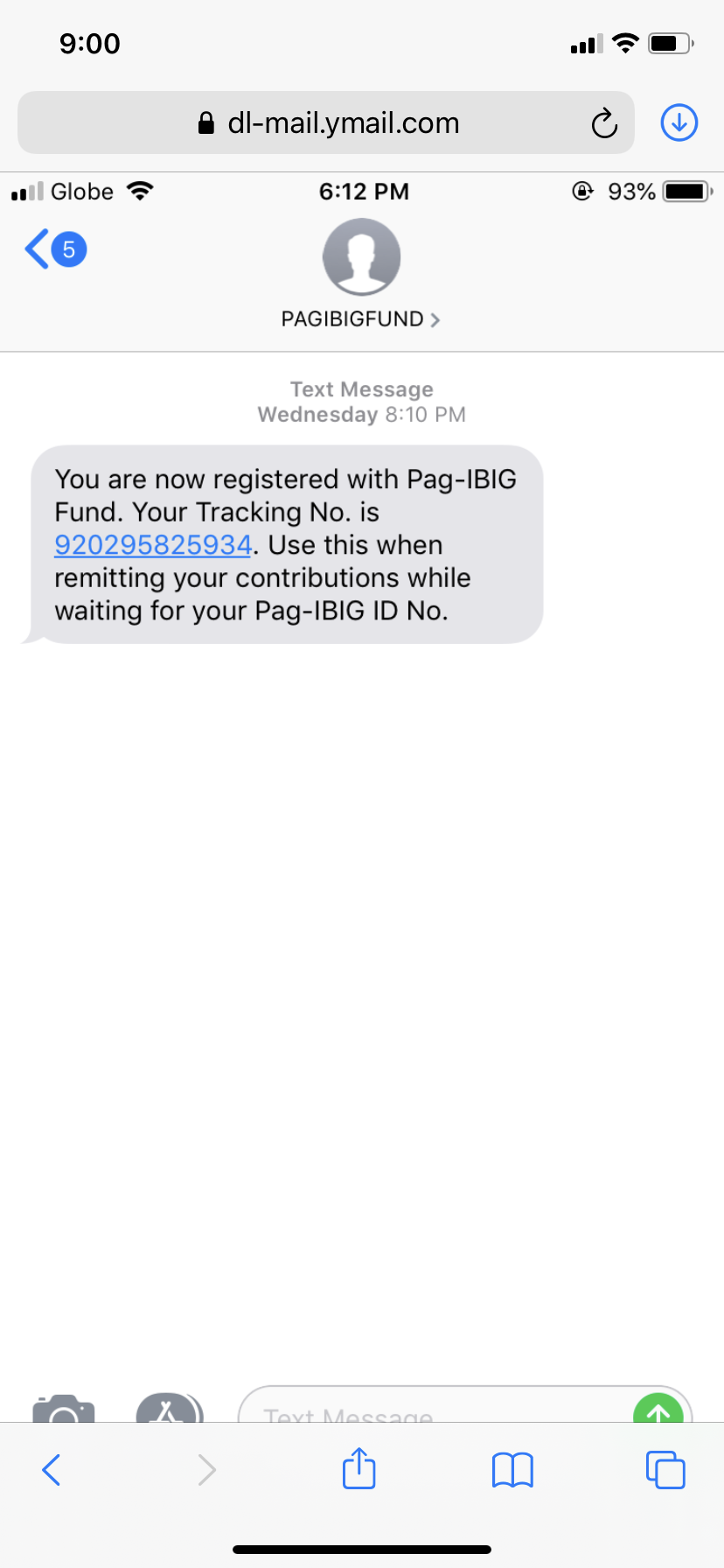Reload the current page
Image resolution: width=724 pixels, height=1568 pixels.
(x=604, y=123)
